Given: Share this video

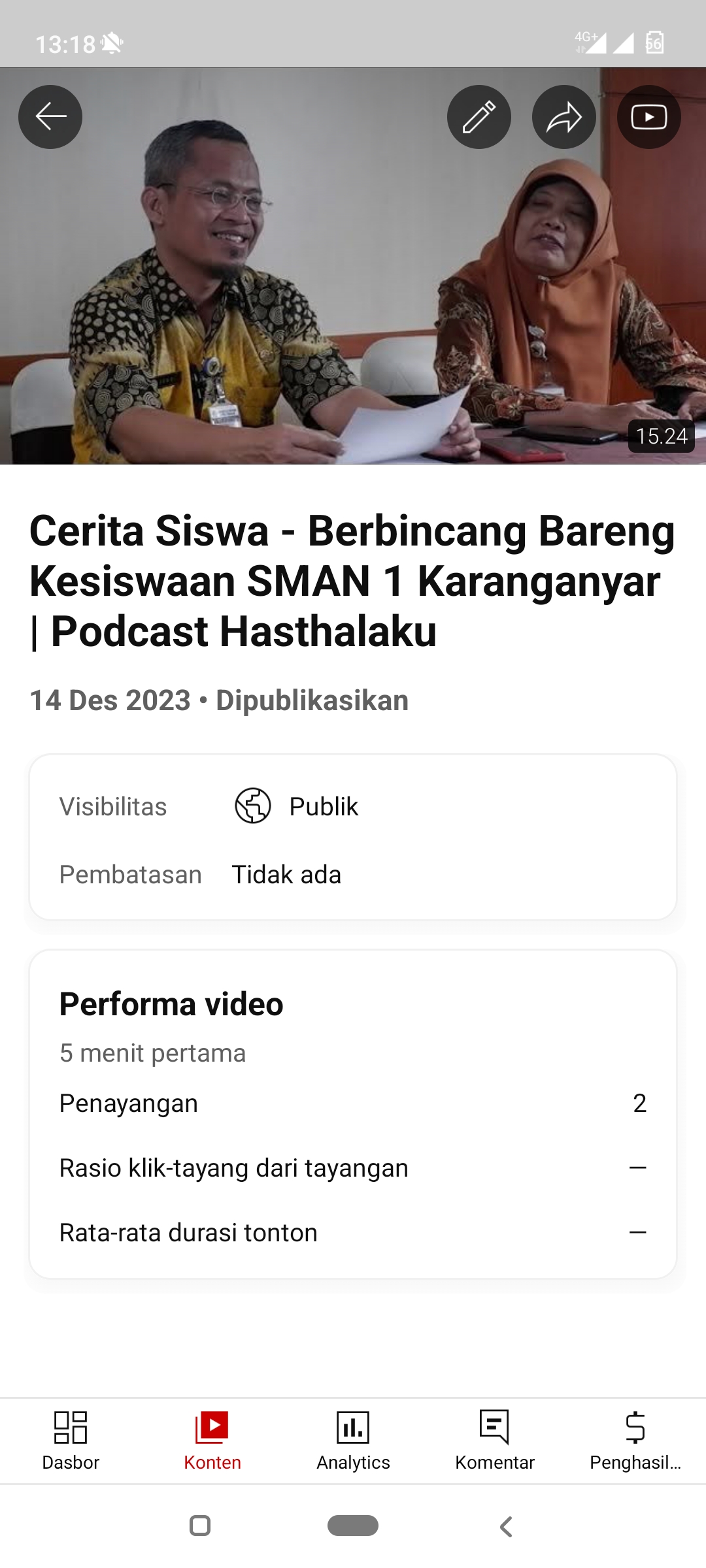Looking at the screenshot, I should pos(563,117).
